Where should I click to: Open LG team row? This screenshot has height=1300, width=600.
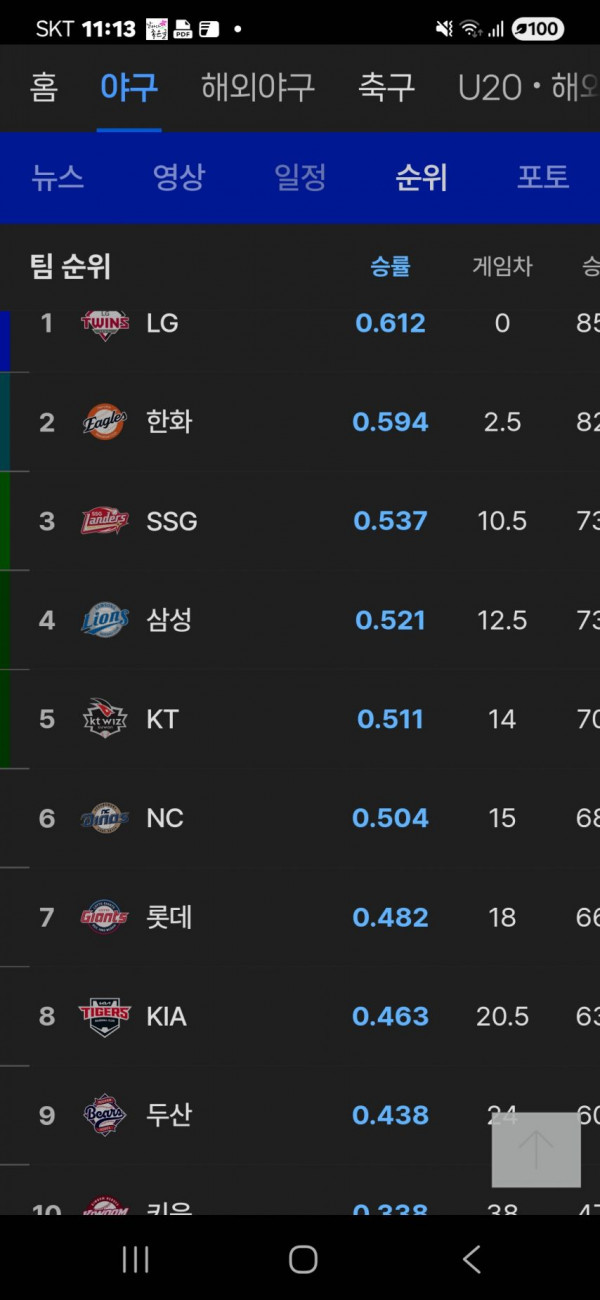[300, 323]
